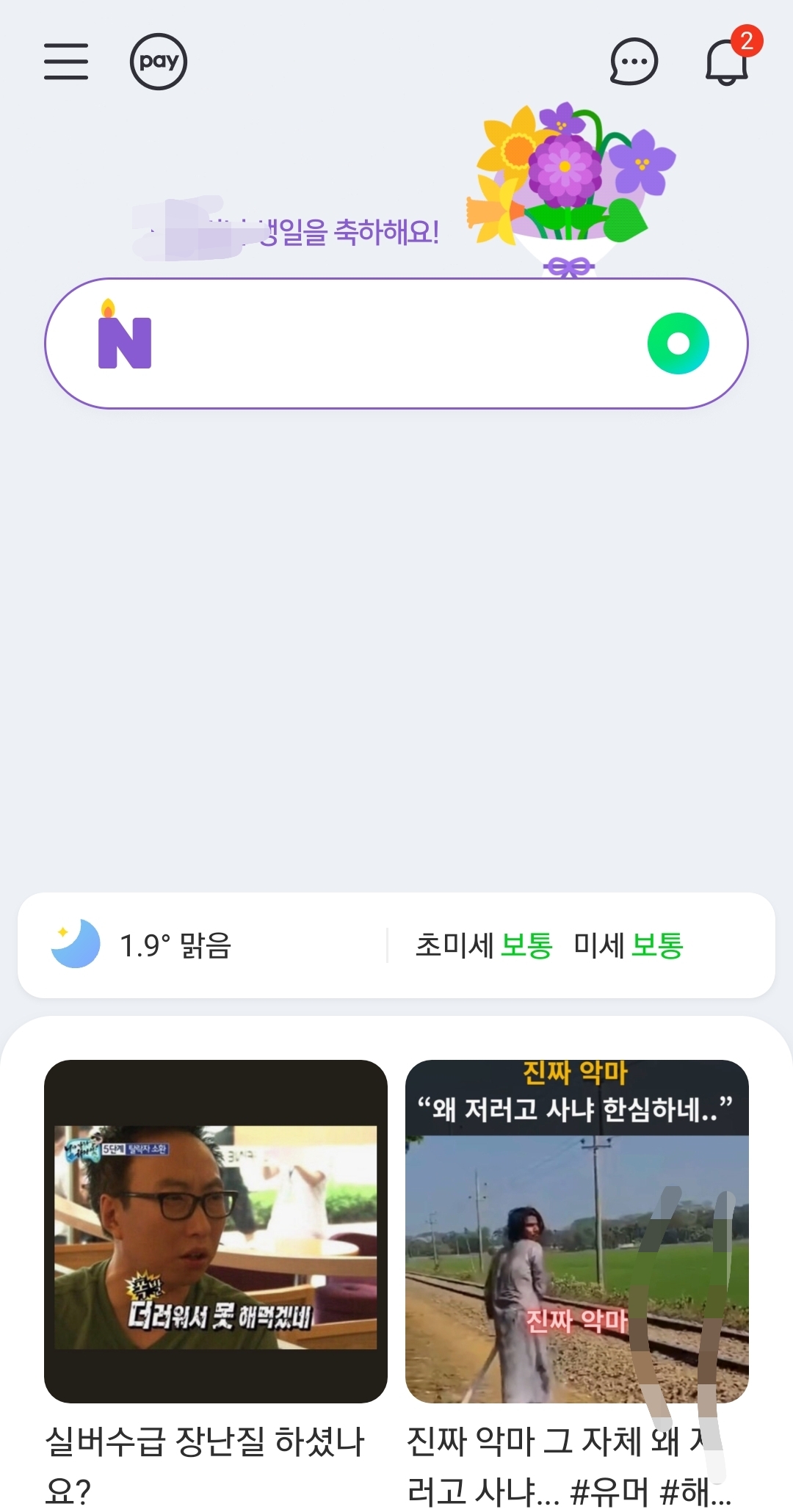This screenshot has width=793, height=1512.
Task: Open Naver Pay
Action: tap(159, 62)
